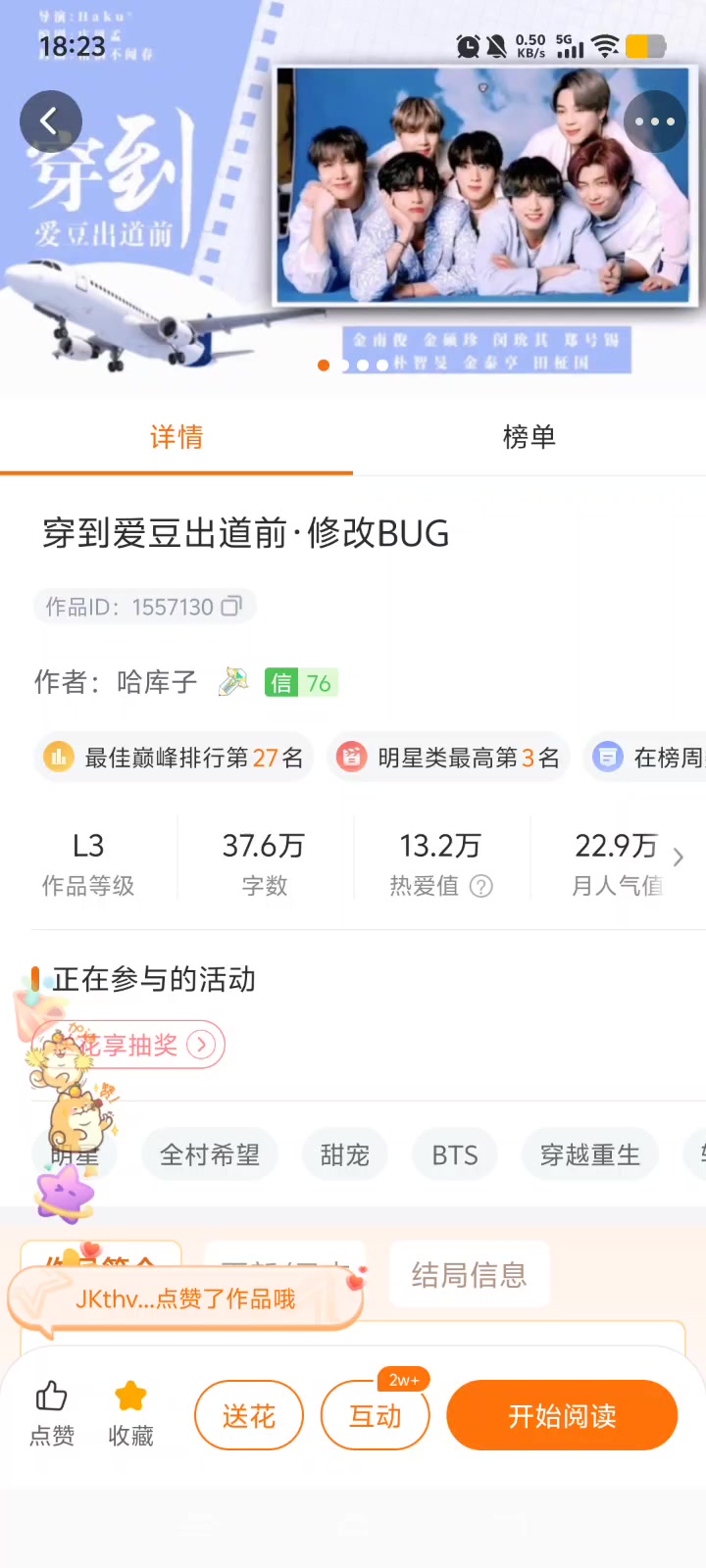This screenshot has height=1568, width=706.
Task: Expand the partially visible 在榜周 badge
Action: 667,757
